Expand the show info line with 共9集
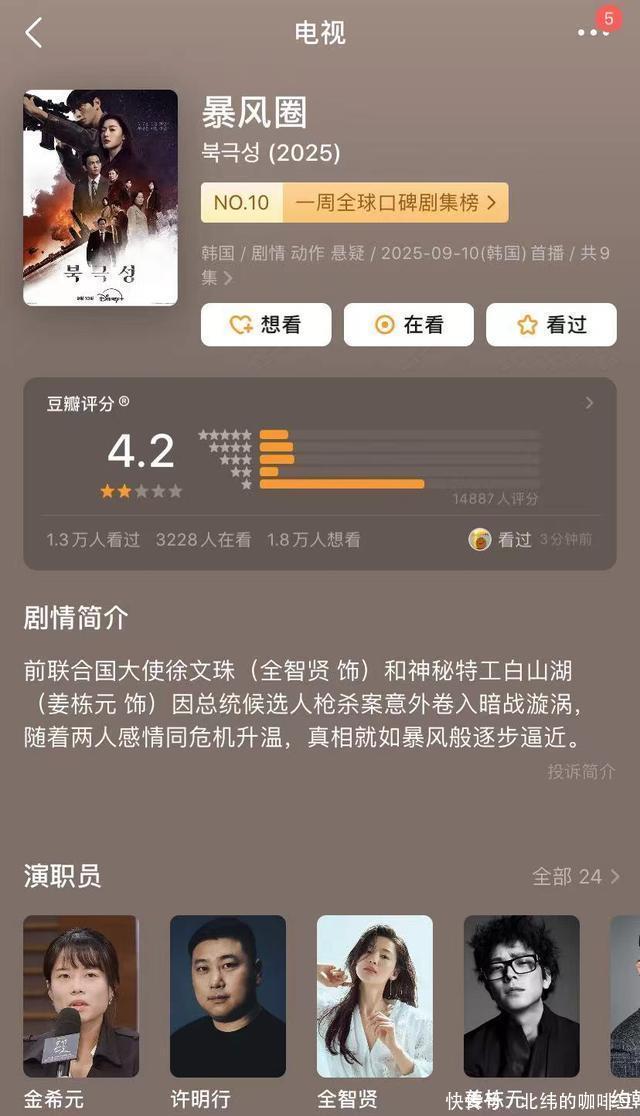 point(228,278)
